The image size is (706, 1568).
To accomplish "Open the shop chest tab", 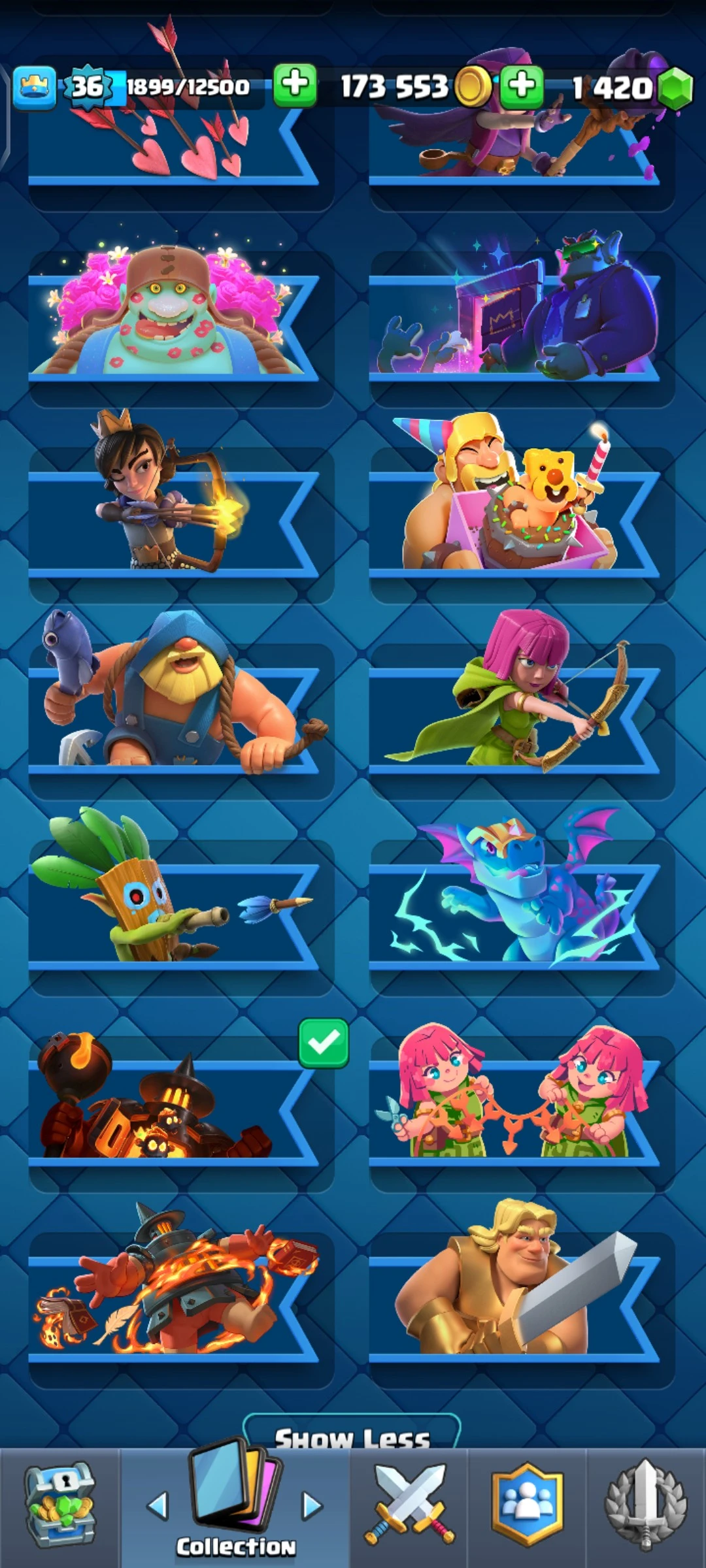I will pos(60,1506).
